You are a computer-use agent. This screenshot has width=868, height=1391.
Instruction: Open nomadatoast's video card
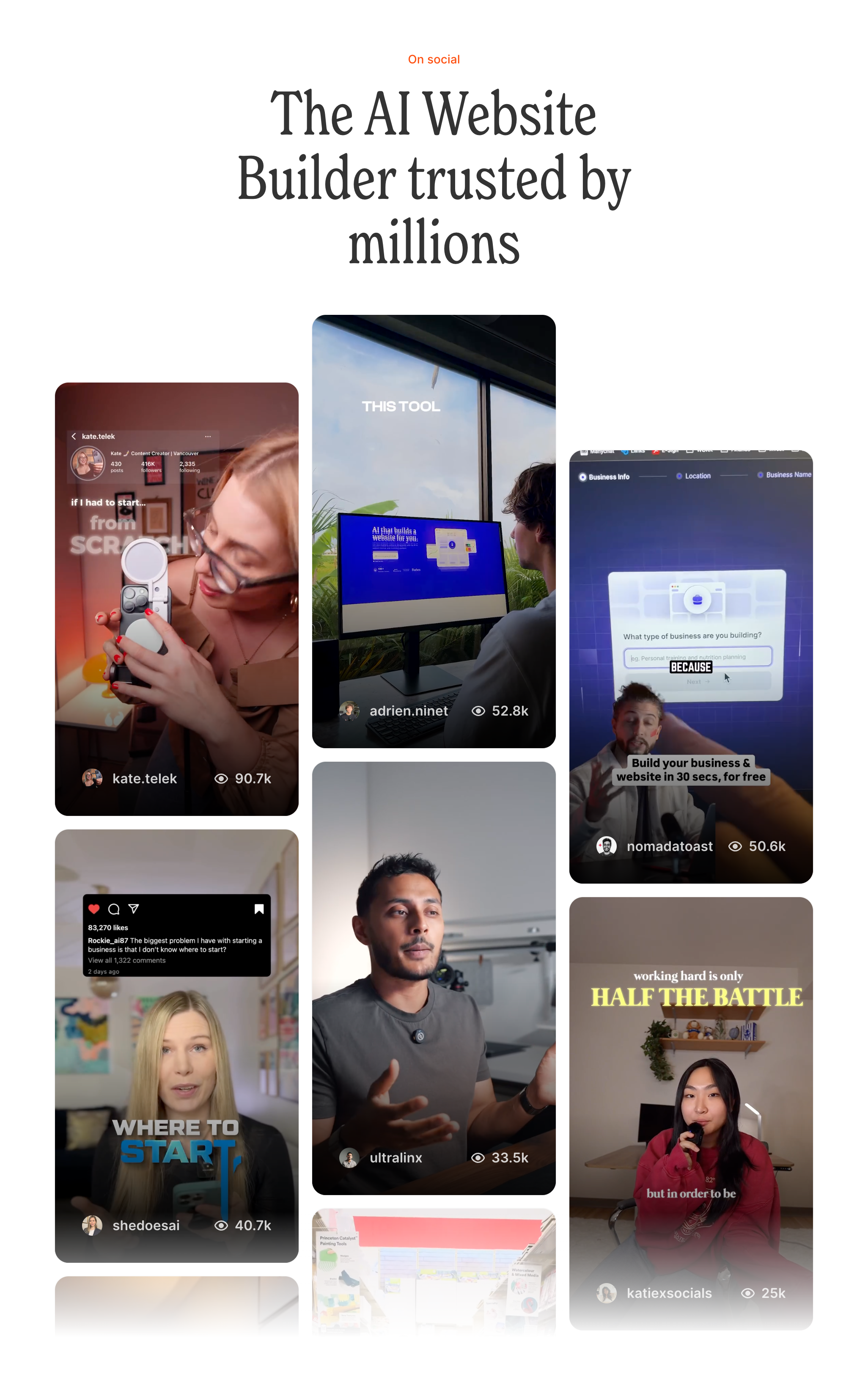click(x=691, y=666)
